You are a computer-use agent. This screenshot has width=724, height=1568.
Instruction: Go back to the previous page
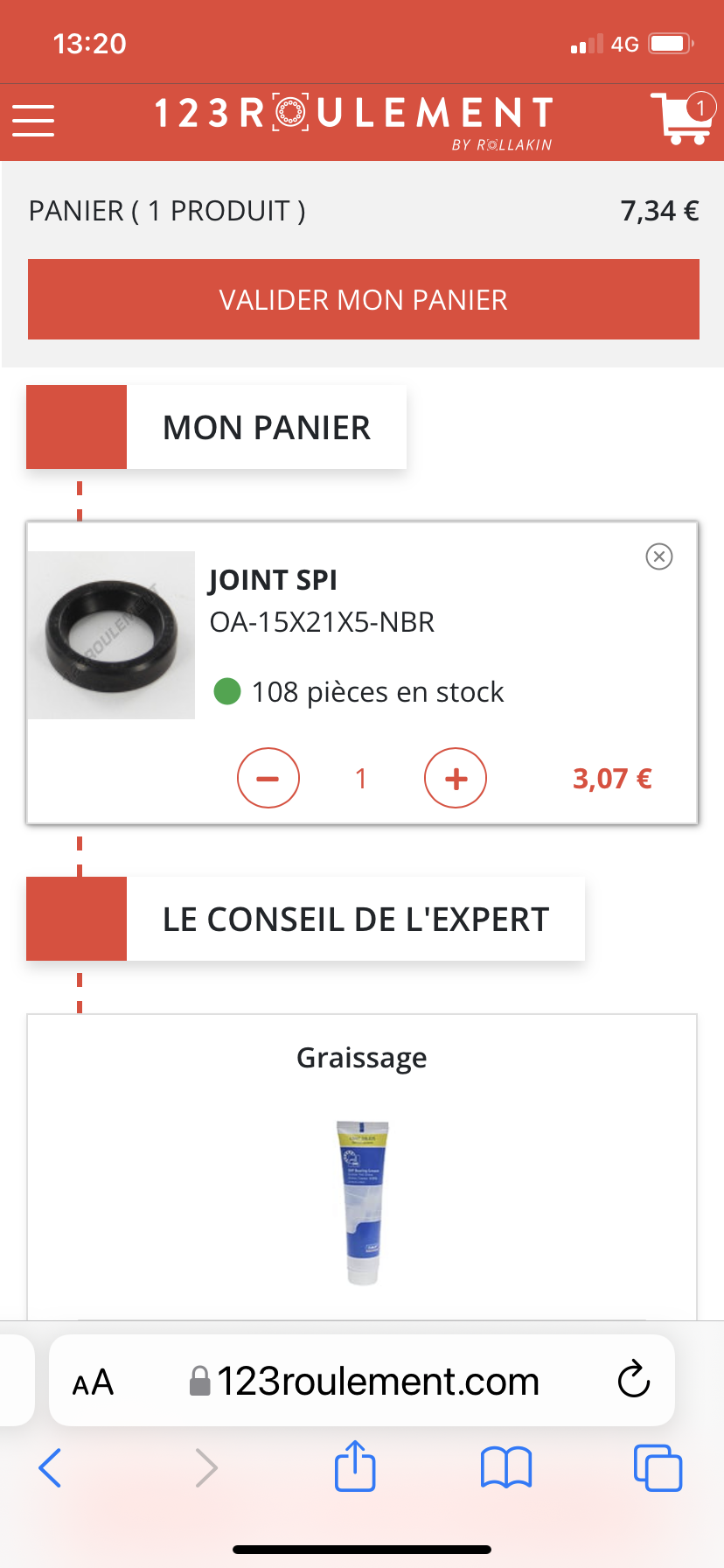[x=50, y=1467]
